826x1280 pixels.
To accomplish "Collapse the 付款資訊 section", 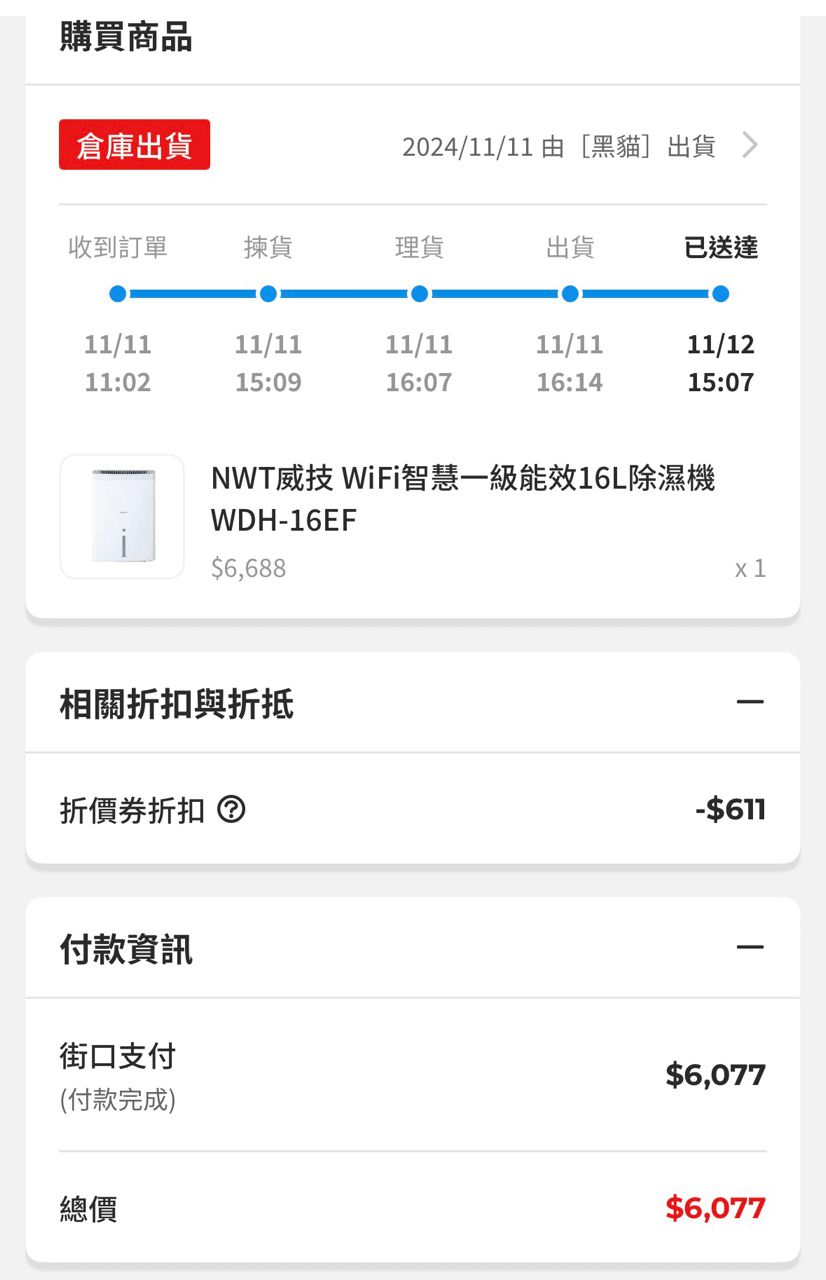I will point(749,948).
